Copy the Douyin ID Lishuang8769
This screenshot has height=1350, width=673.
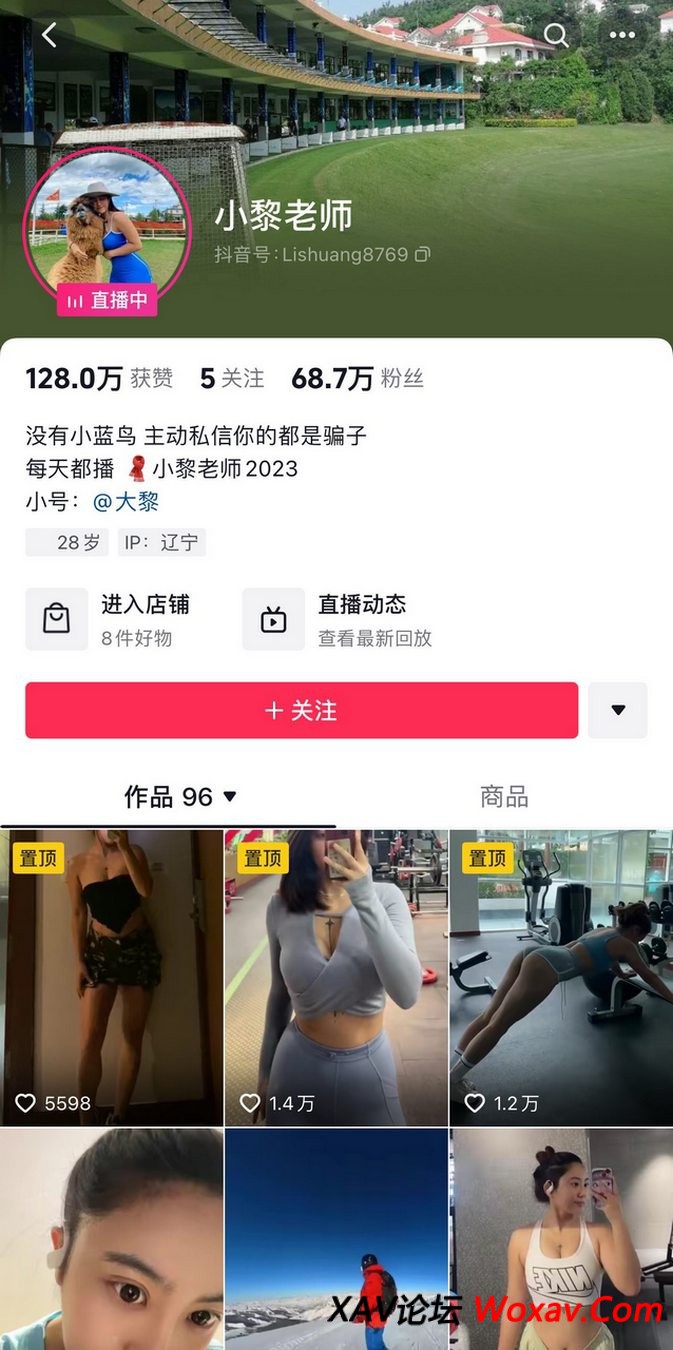(x=423, y=255)
